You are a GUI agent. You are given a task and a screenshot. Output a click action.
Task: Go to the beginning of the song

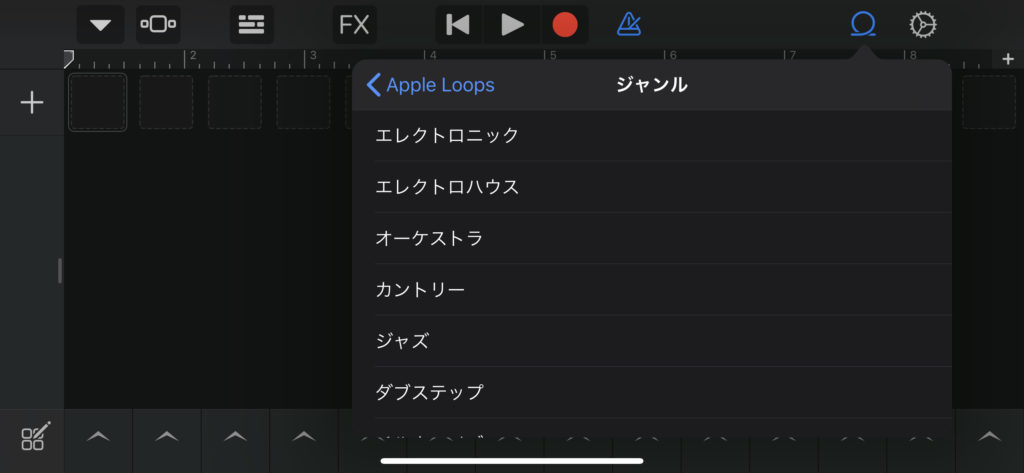[458, 25]
